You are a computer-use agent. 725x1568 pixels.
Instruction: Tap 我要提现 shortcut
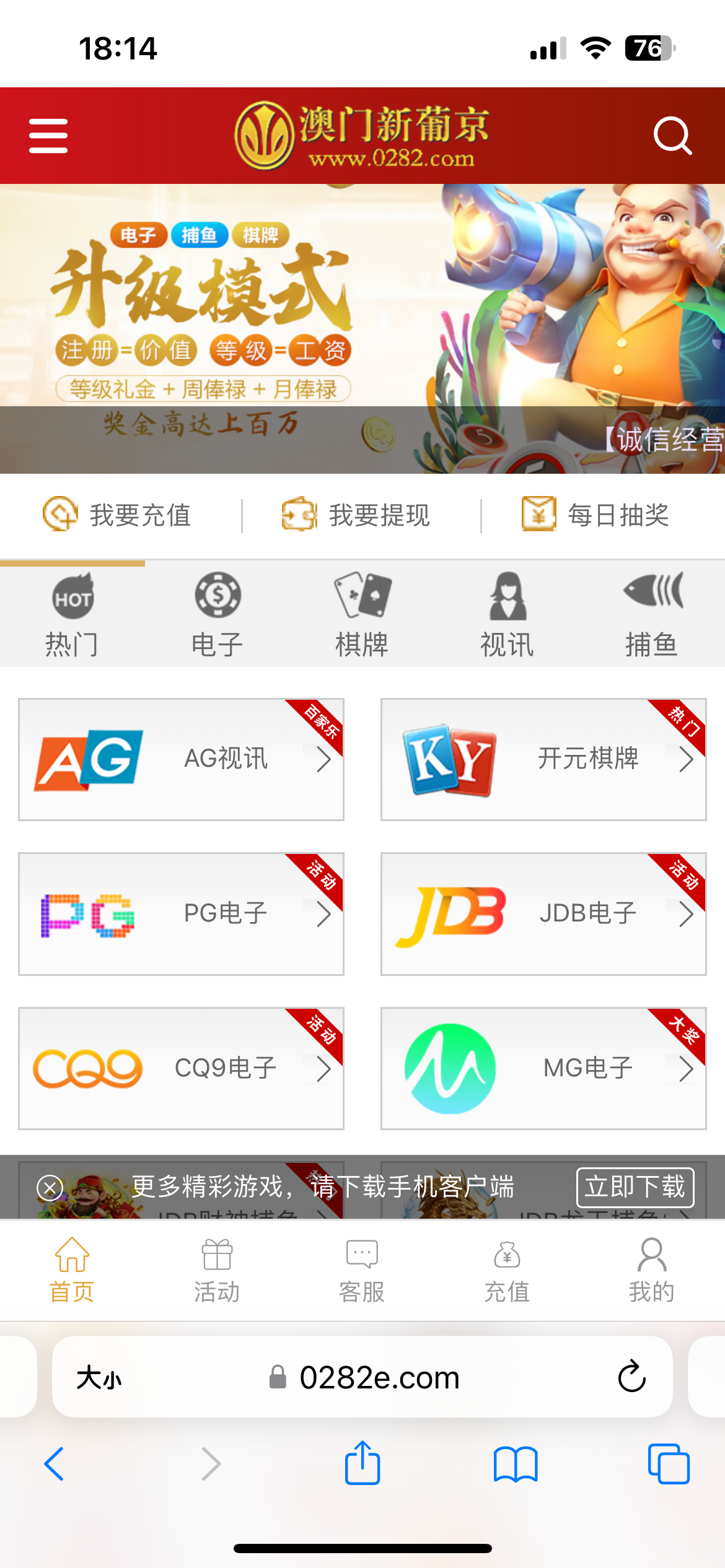pyautogui.click(x=356, y=515)
